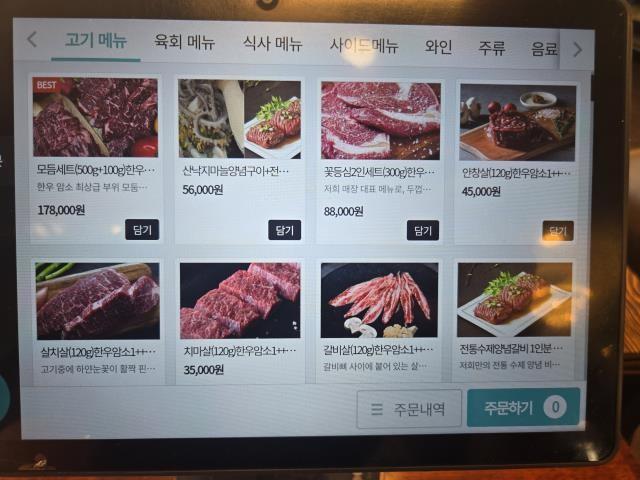Add 안창살 to the cart with 담기

[x=557, y=231]
